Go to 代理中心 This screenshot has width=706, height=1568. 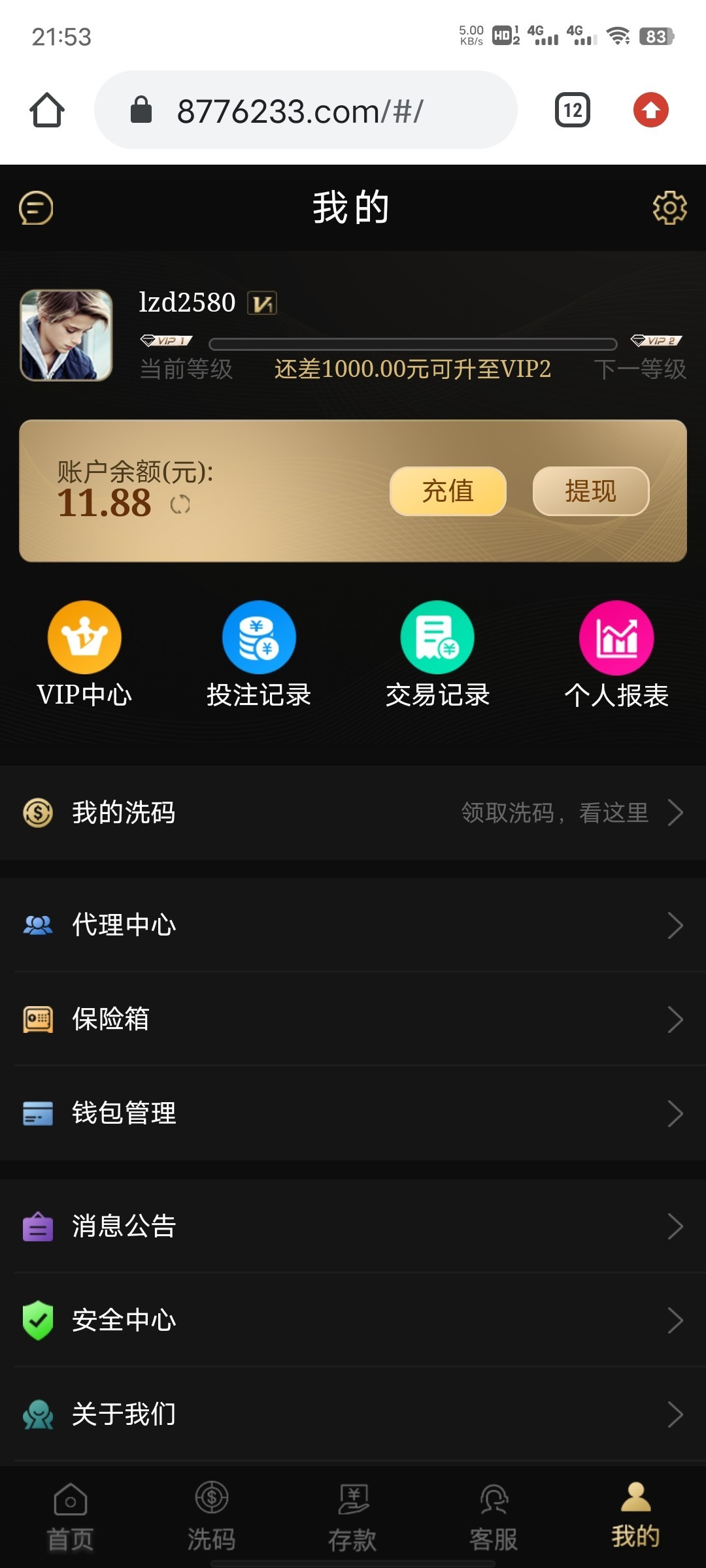click(353, 925)
